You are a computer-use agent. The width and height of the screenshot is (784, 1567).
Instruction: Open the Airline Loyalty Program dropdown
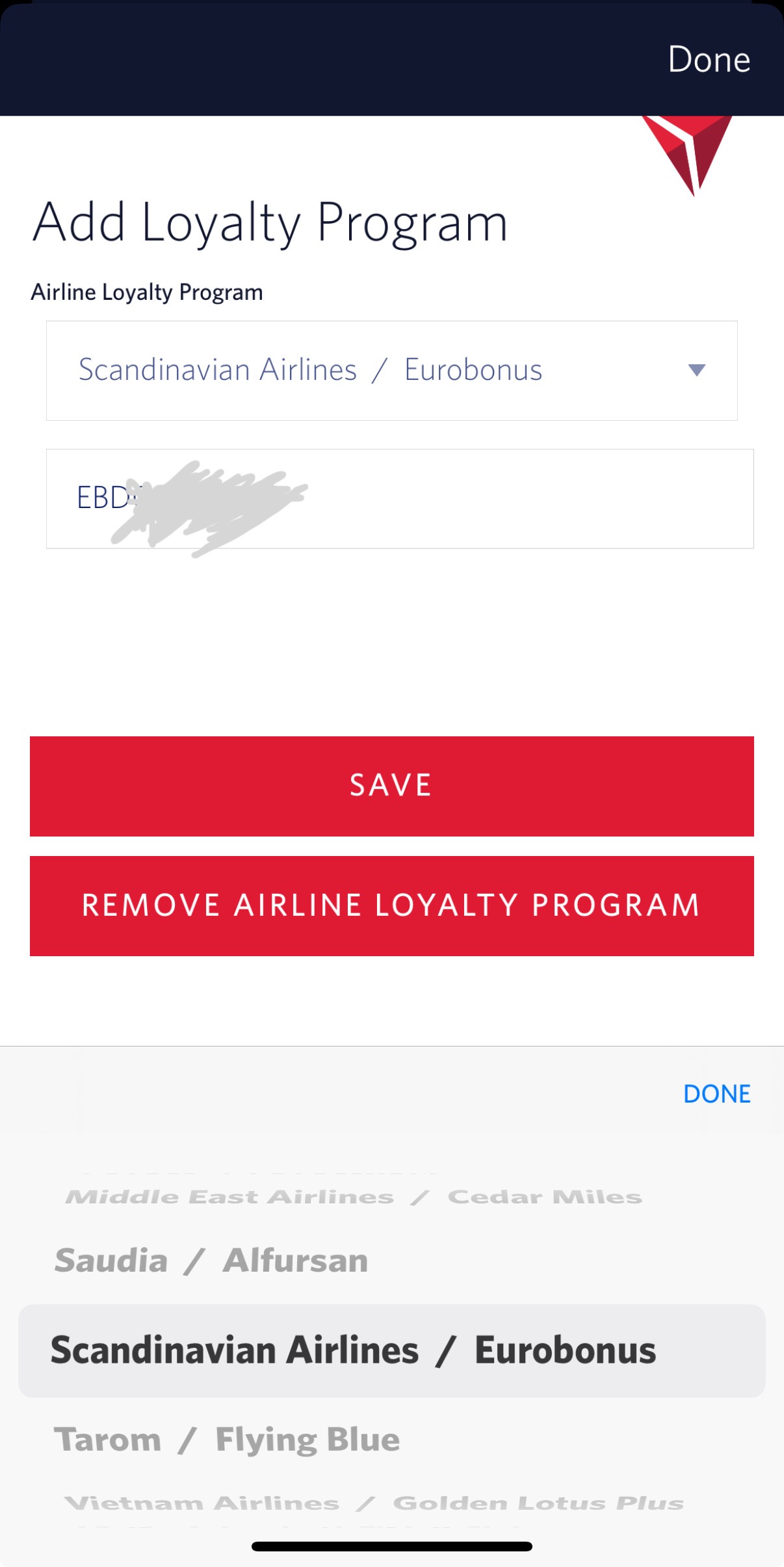pyautogui.click(x=391, y=370)
